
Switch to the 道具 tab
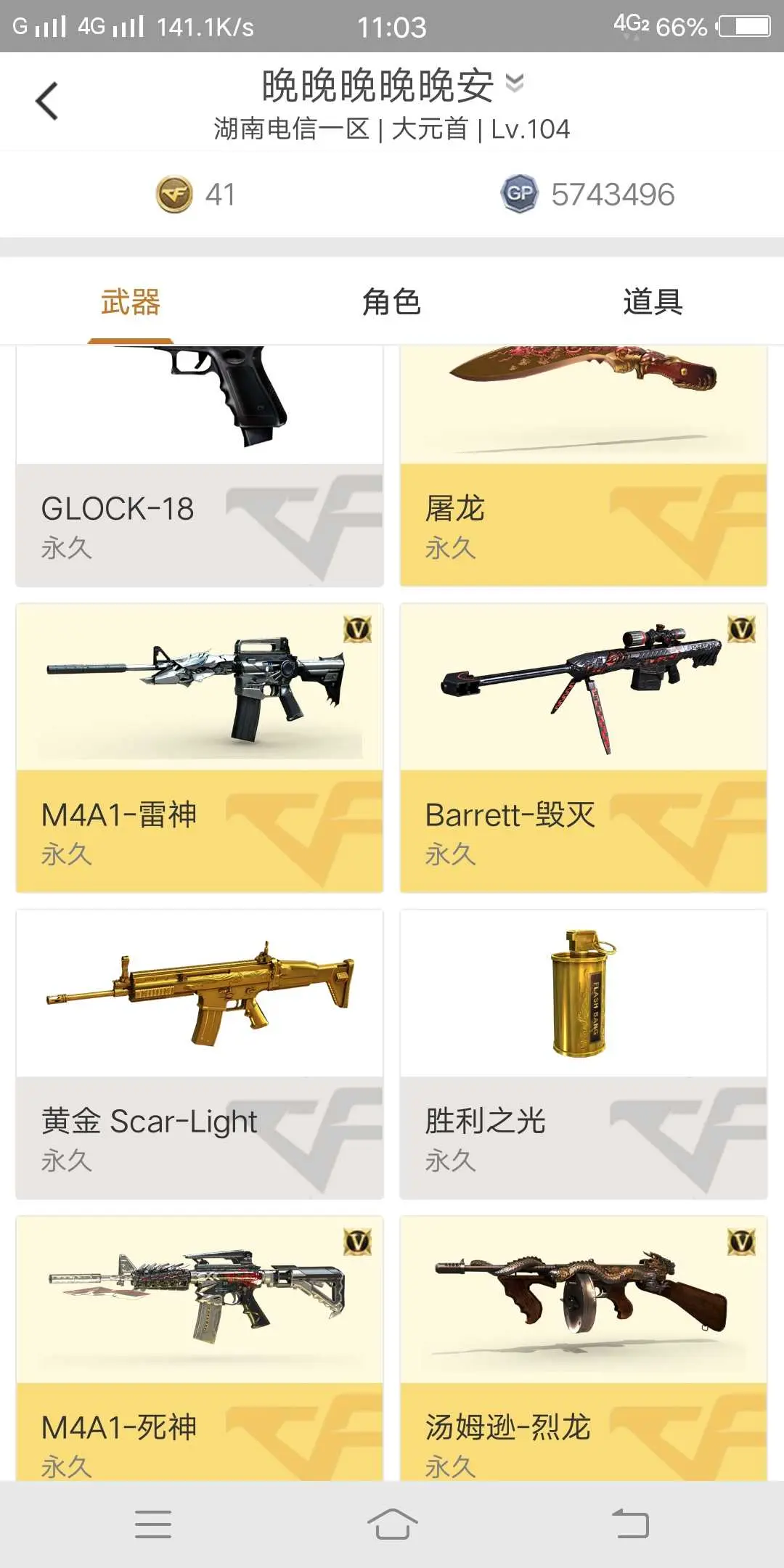(653, 302)
